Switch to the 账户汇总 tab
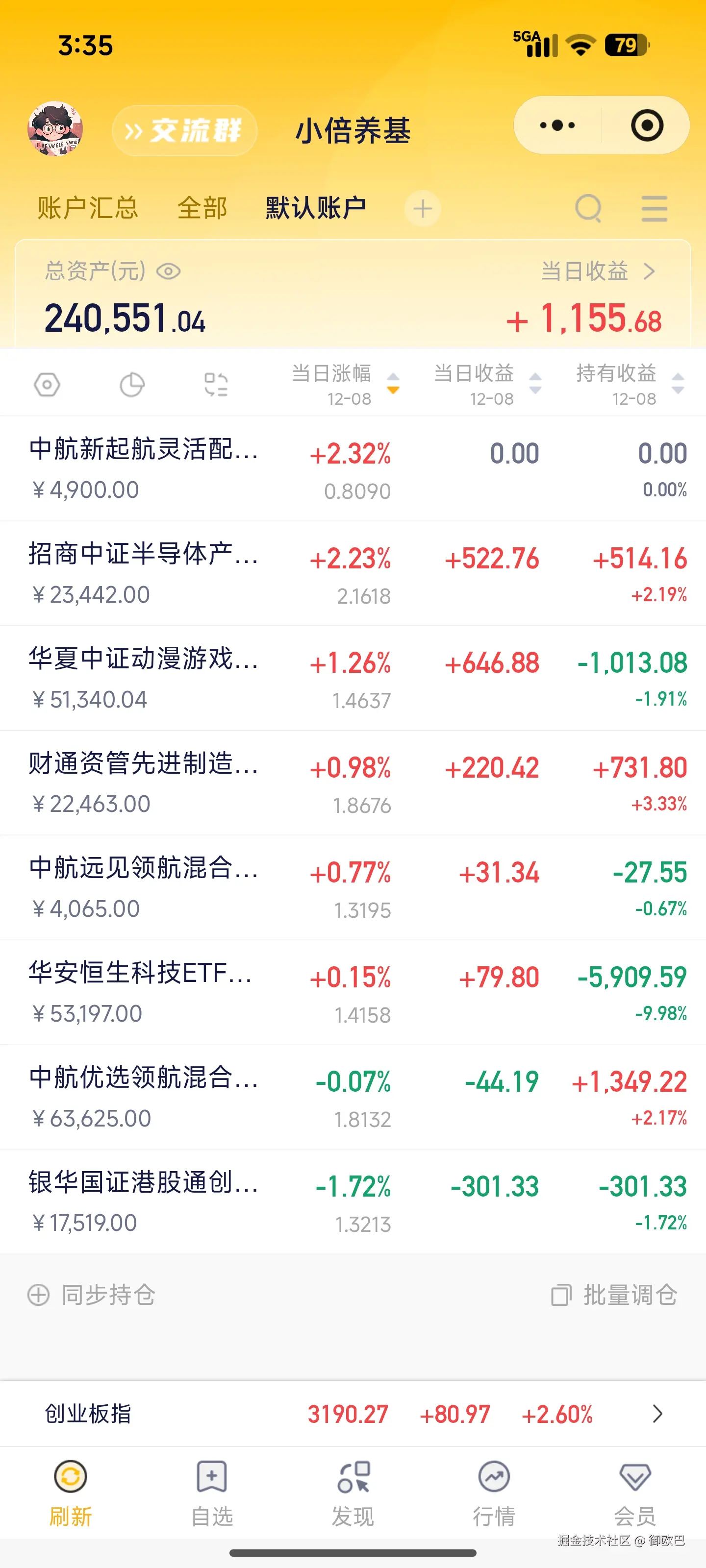The width and height of the screenshot is (706, 1568). click(87, 208)
